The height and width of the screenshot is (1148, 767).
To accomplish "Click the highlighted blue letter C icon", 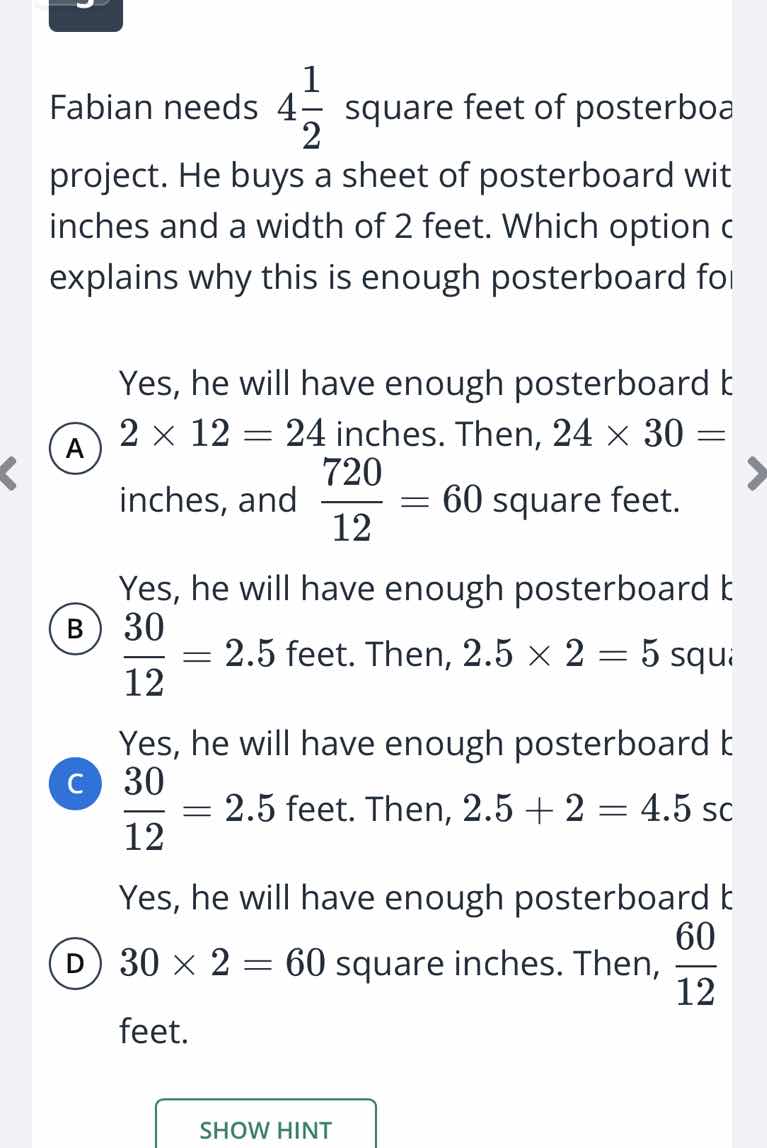I will click(73, 785).
